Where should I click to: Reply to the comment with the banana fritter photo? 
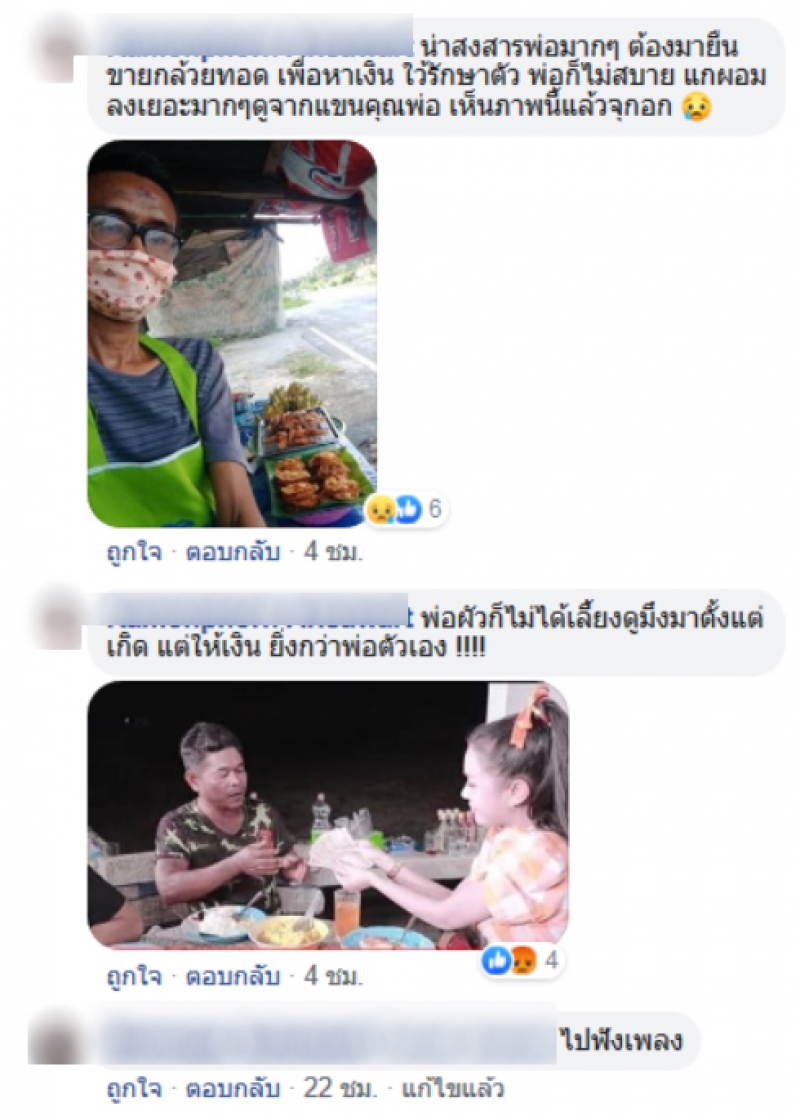233,551
